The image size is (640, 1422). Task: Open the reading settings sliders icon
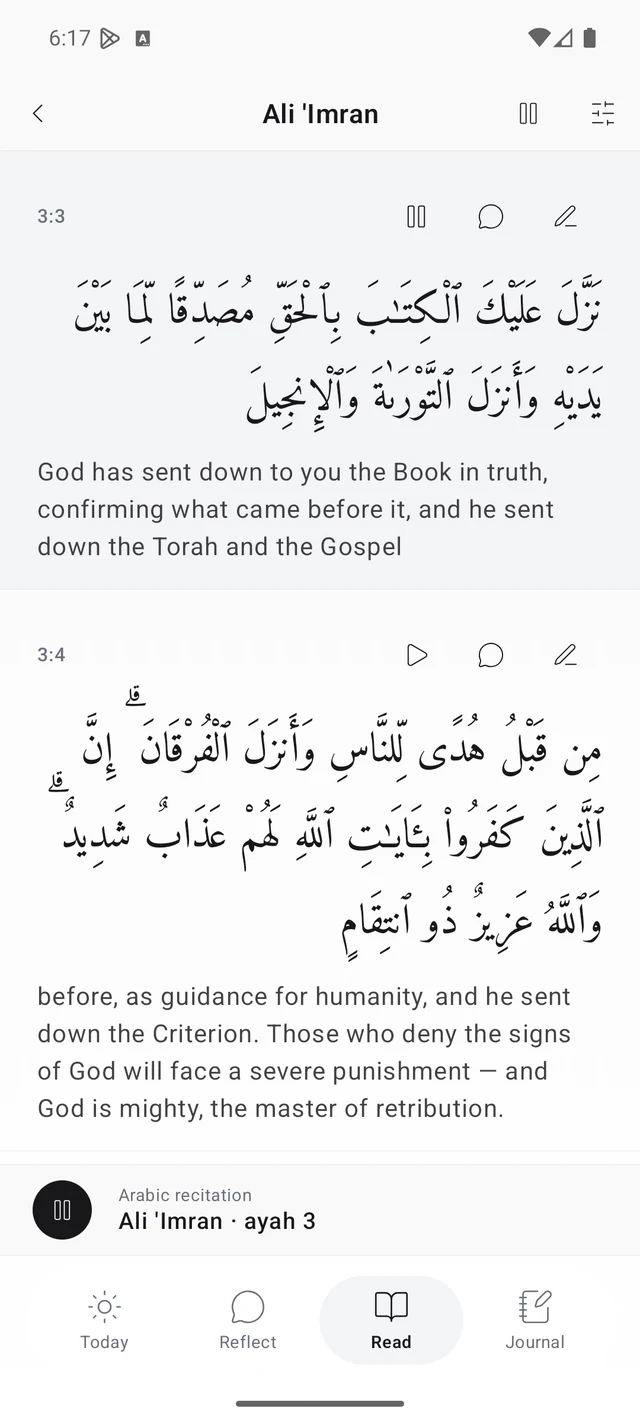click(x=603, y=114)
